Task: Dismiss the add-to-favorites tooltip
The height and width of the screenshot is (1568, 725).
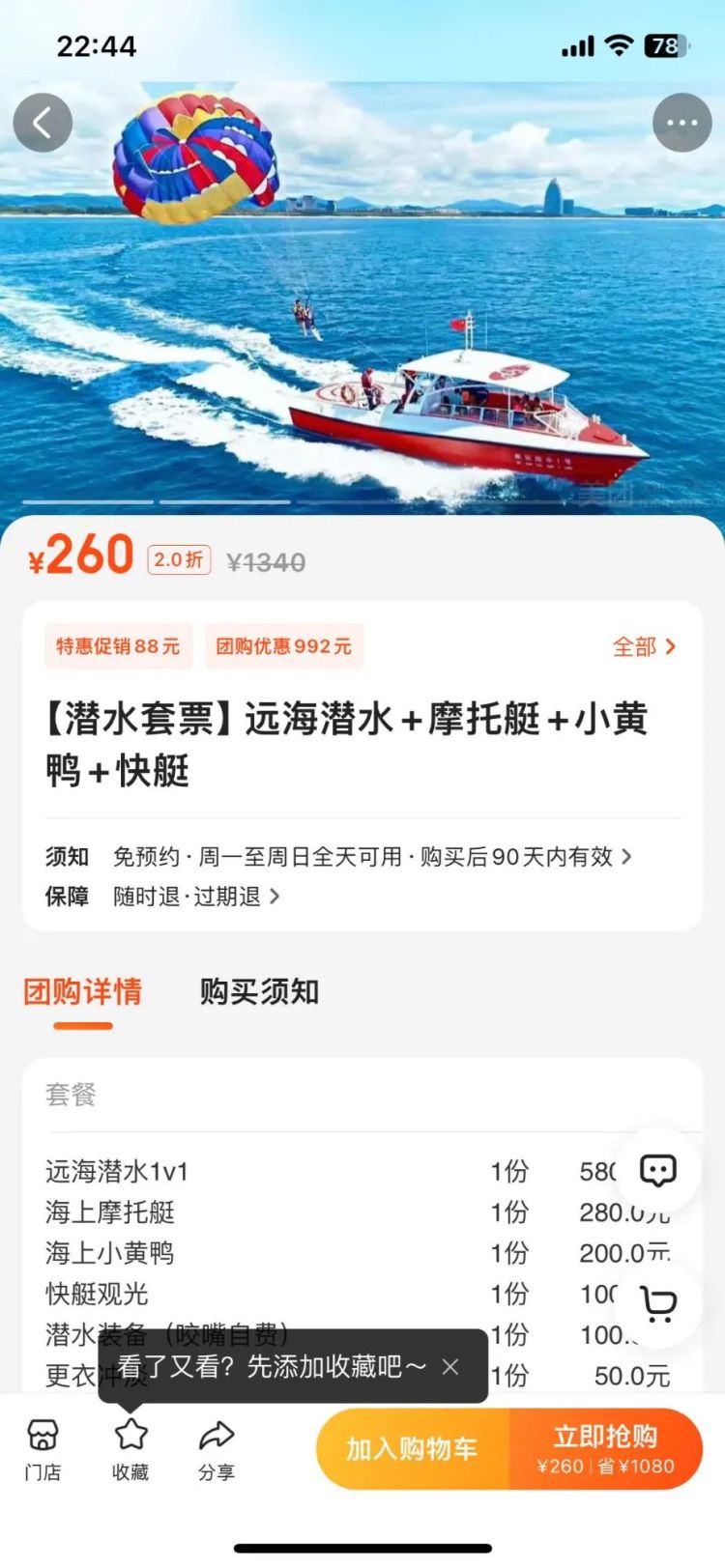Action: pyautogui.click(x=449, y=1366)
